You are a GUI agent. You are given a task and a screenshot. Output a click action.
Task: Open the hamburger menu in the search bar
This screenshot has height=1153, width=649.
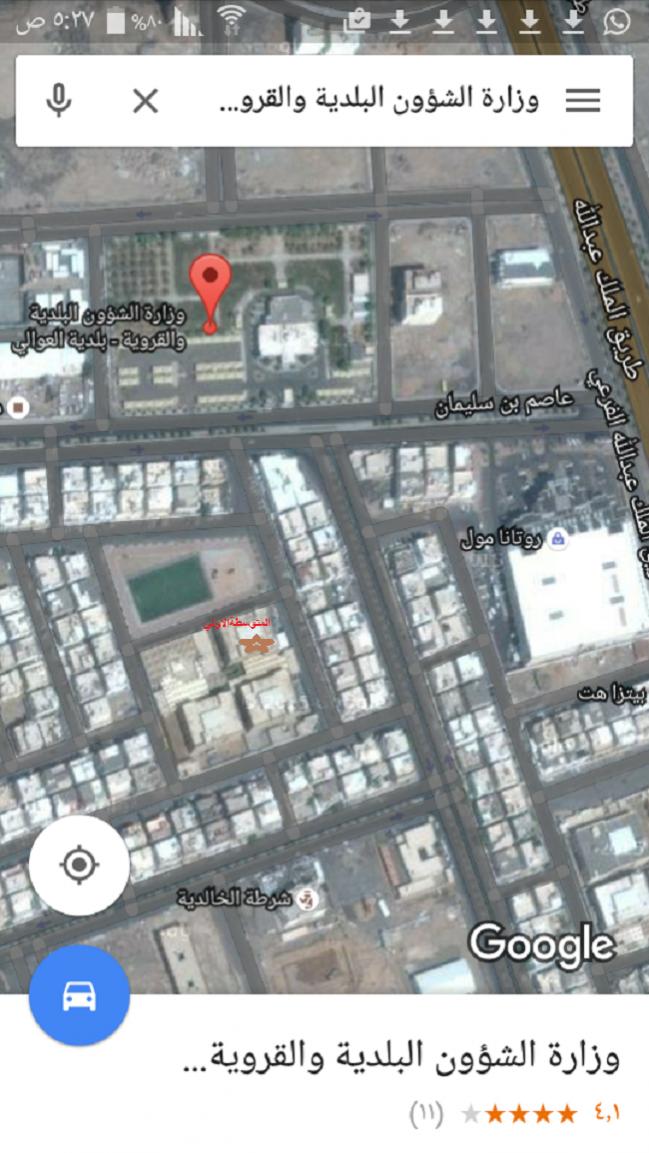[583, 101]
